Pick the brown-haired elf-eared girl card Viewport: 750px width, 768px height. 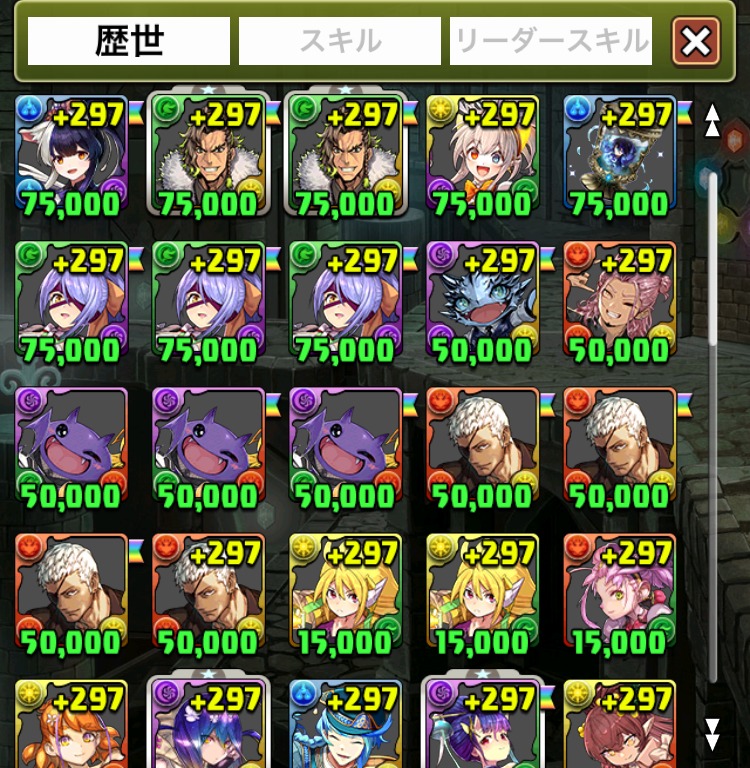[x=620, y=725]
